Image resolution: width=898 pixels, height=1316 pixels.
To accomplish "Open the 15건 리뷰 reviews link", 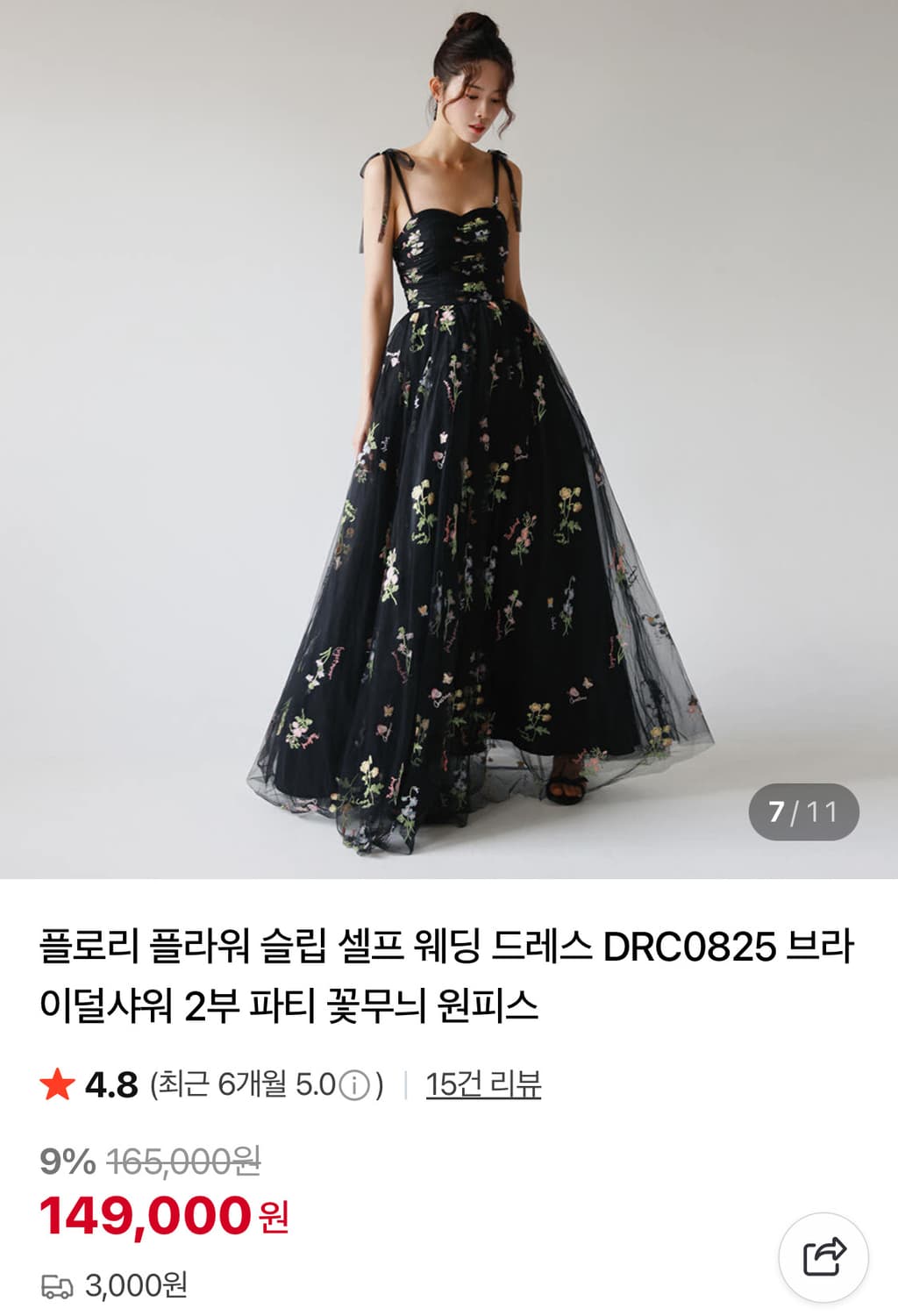I will tap(483, 1085).
